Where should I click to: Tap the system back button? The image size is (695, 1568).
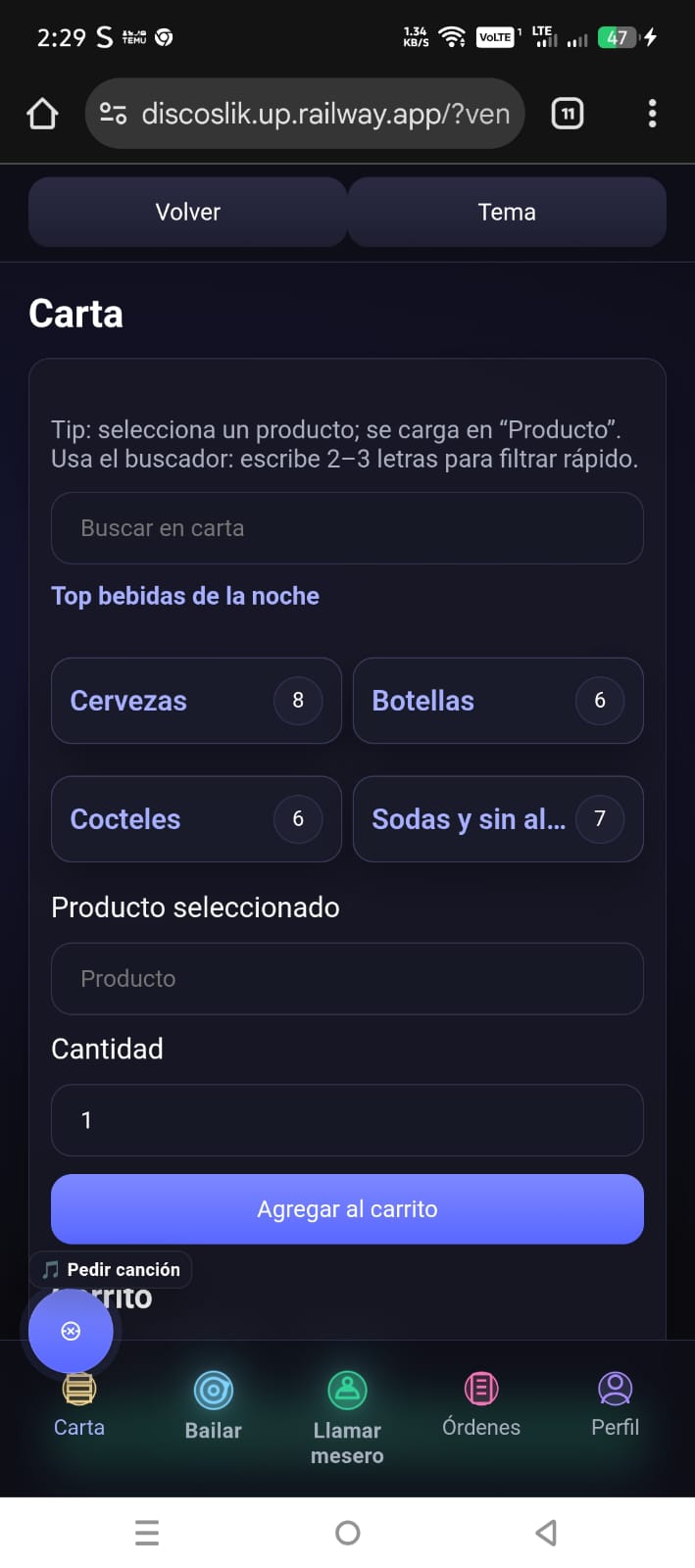pos(547,1533)
